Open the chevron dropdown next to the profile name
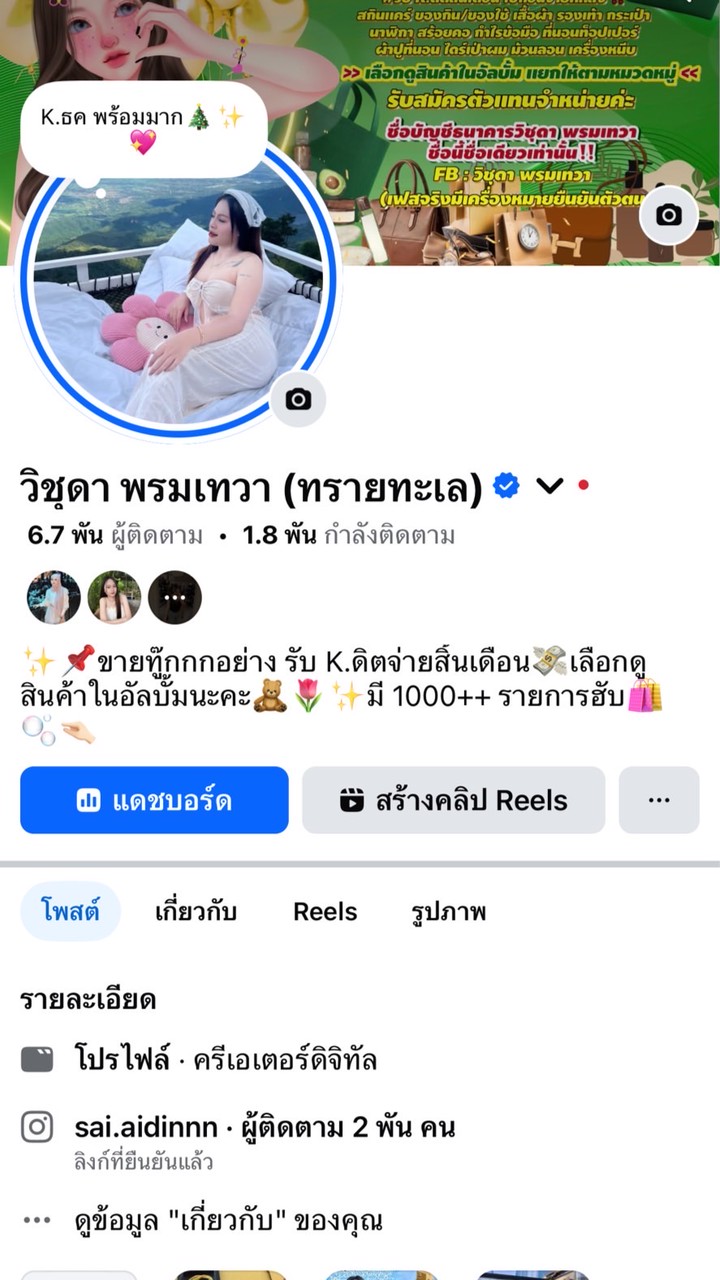 pos(548,484)
